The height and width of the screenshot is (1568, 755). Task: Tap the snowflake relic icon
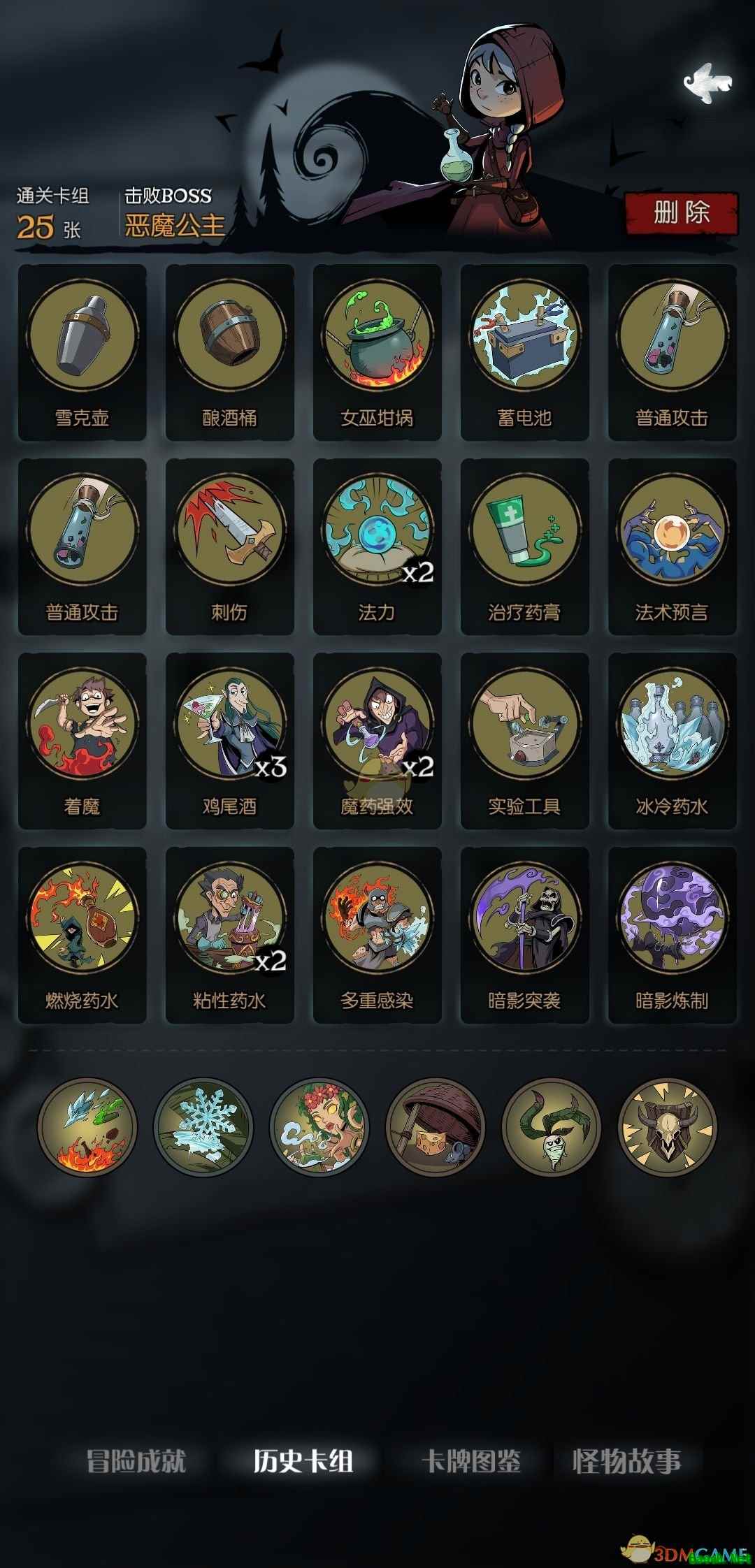[x=203, y=1128]
